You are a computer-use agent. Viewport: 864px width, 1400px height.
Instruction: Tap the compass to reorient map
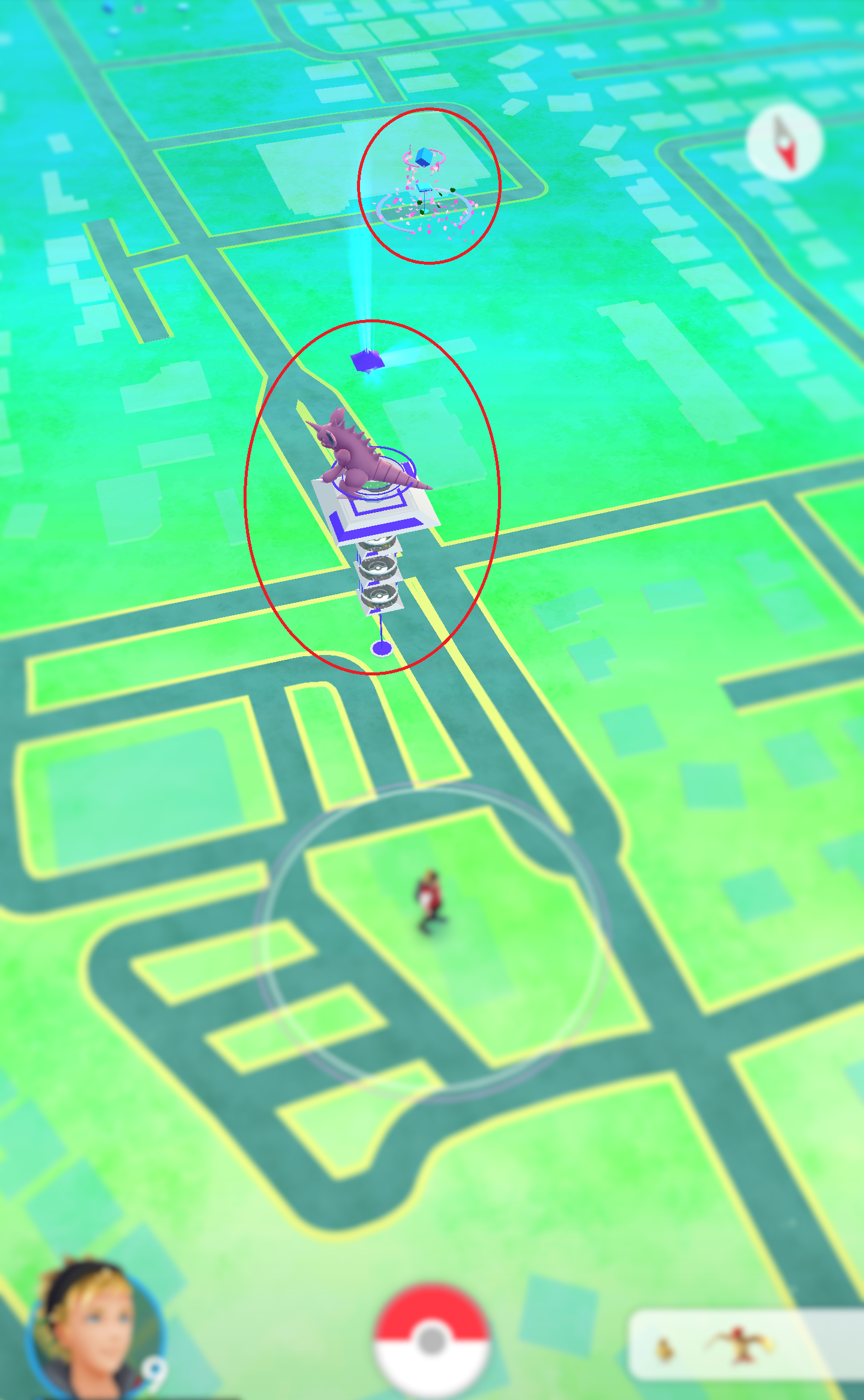coord(785,143)
